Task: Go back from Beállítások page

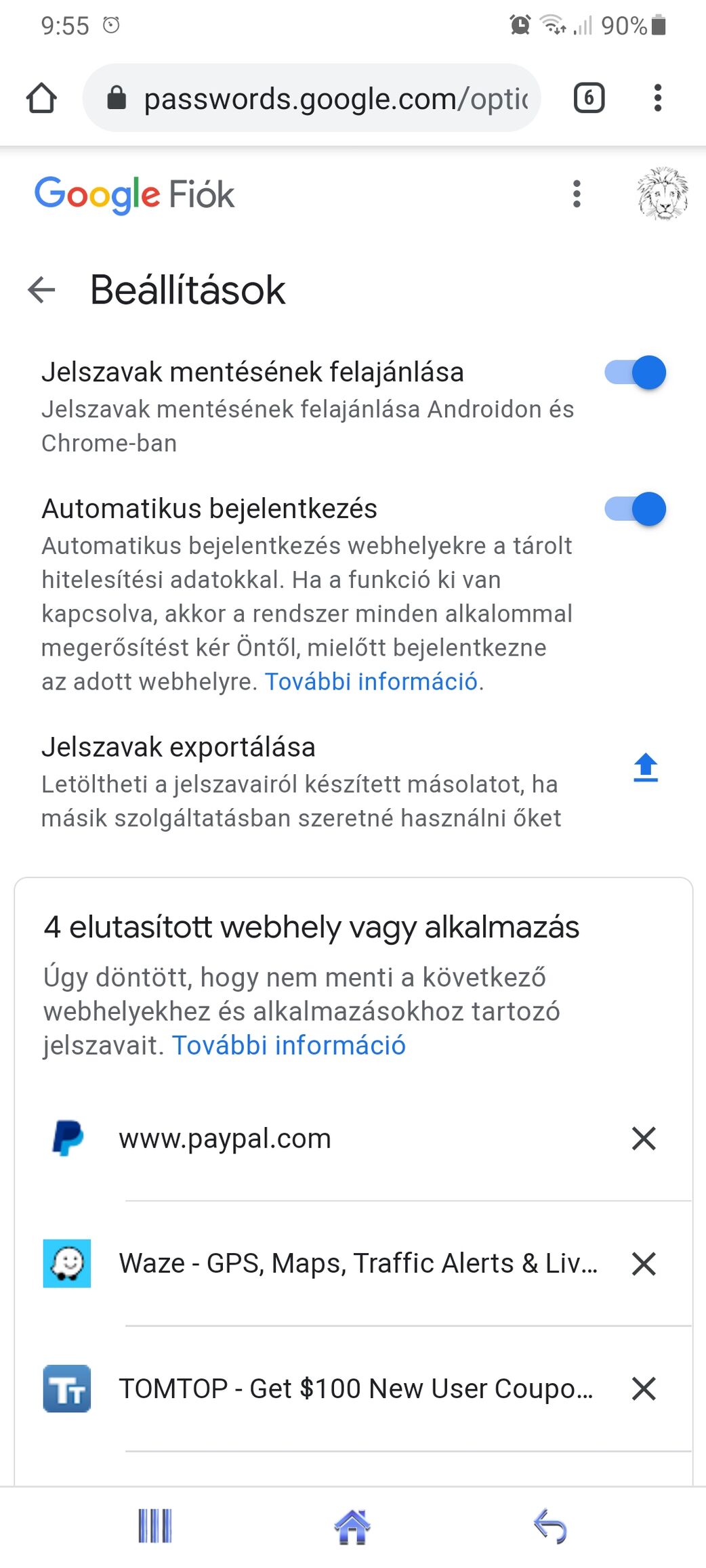Action: click(x=41, y=290)
